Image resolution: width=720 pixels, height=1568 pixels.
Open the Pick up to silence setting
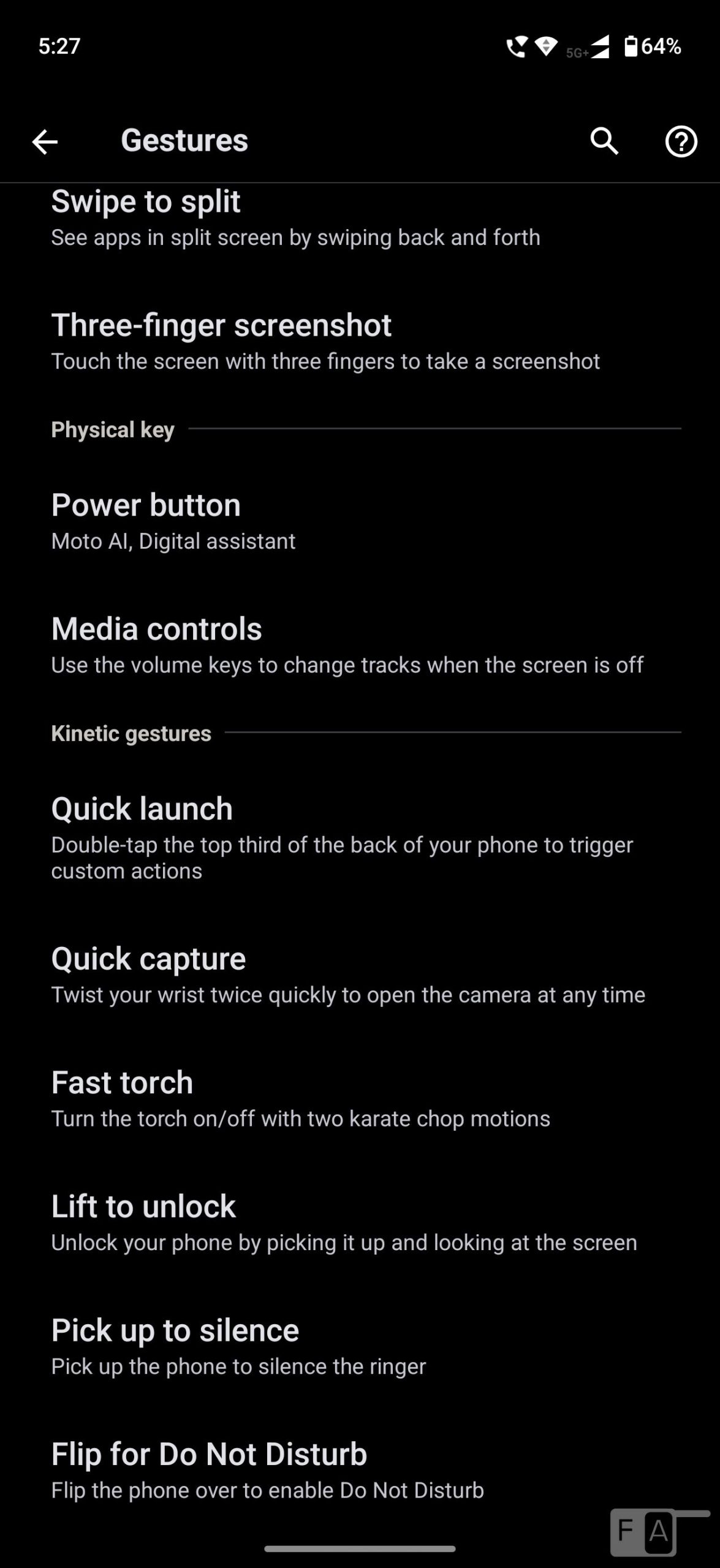[238, 1346]
